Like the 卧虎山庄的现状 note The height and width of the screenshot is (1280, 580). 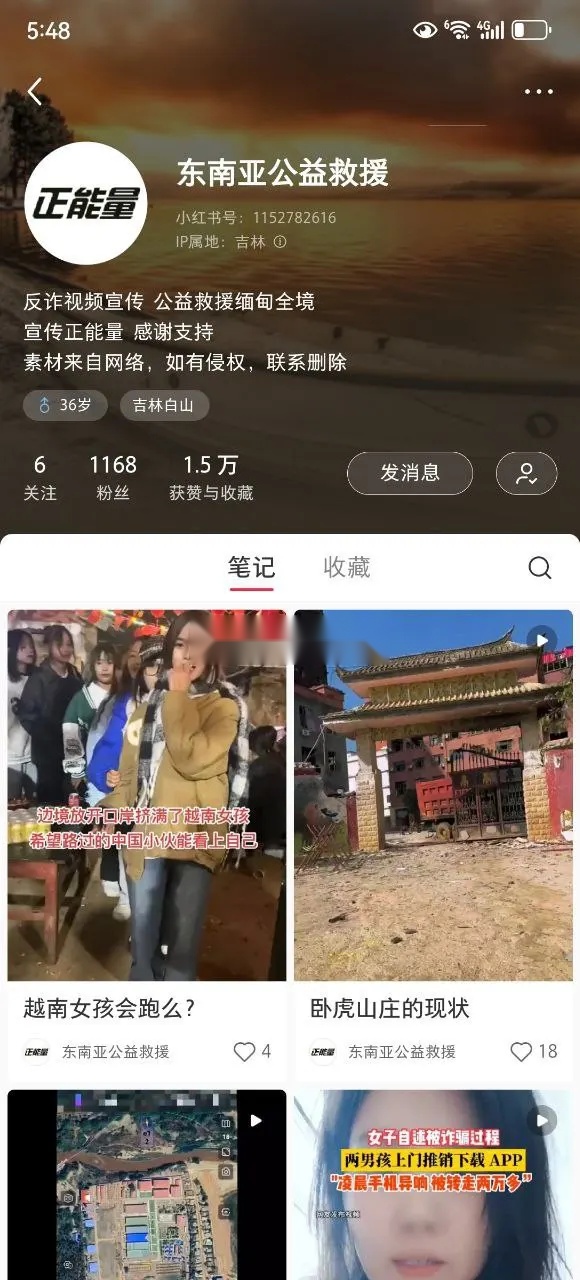(534, 1051)
